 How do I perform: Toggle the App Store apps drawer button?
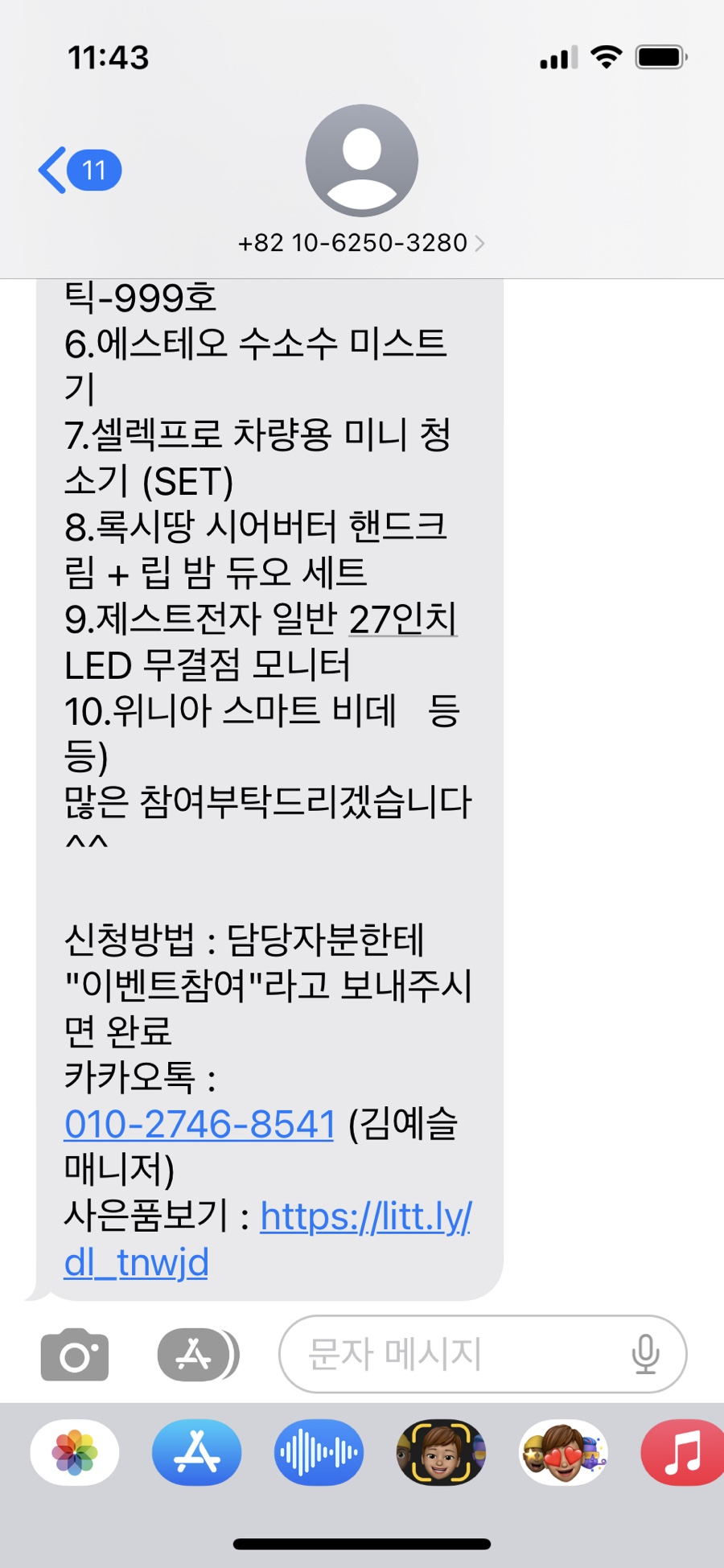pos(198,1354)
